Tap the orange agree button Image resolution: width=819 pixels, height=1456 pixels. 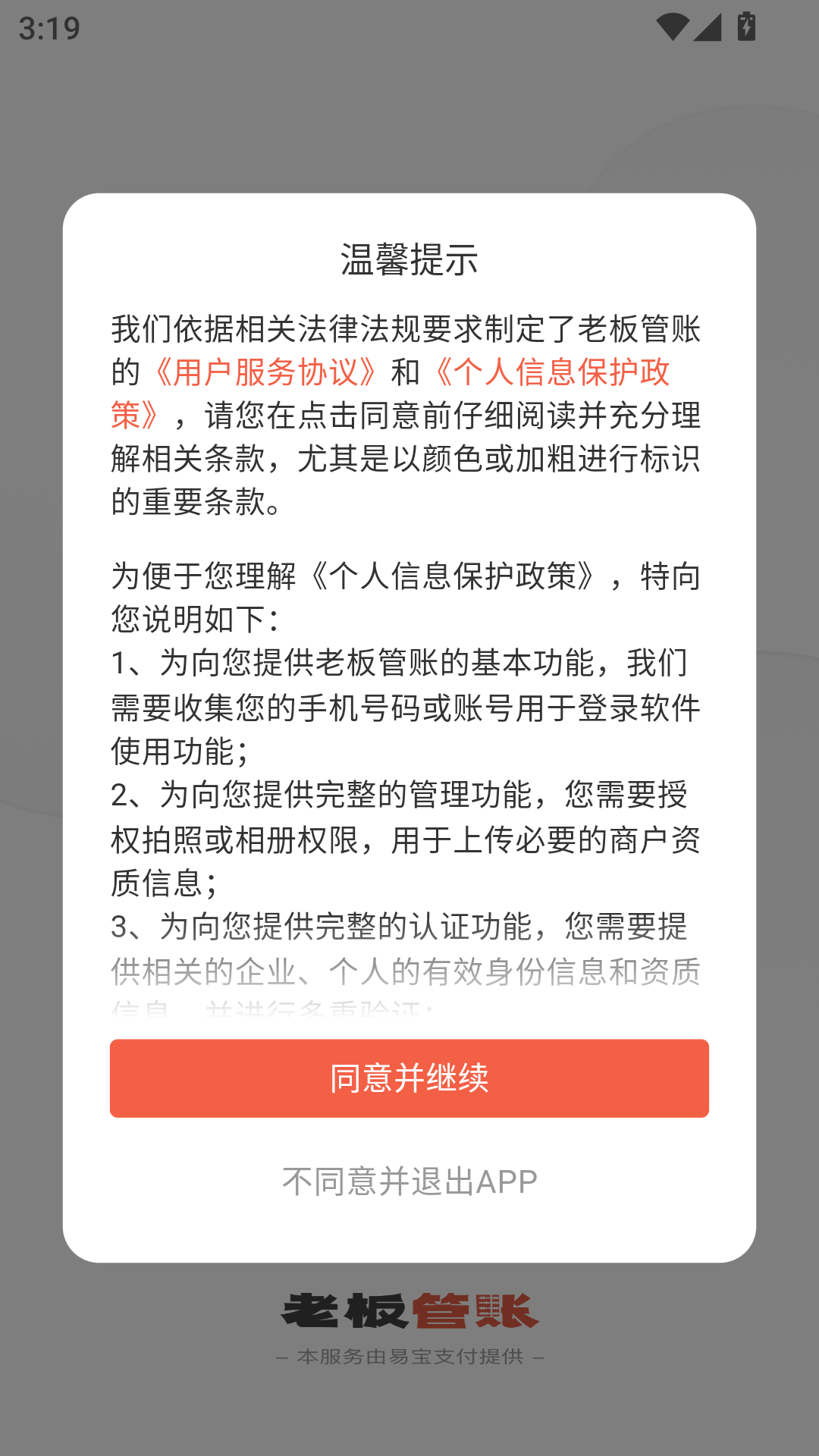pos(409,1078)
